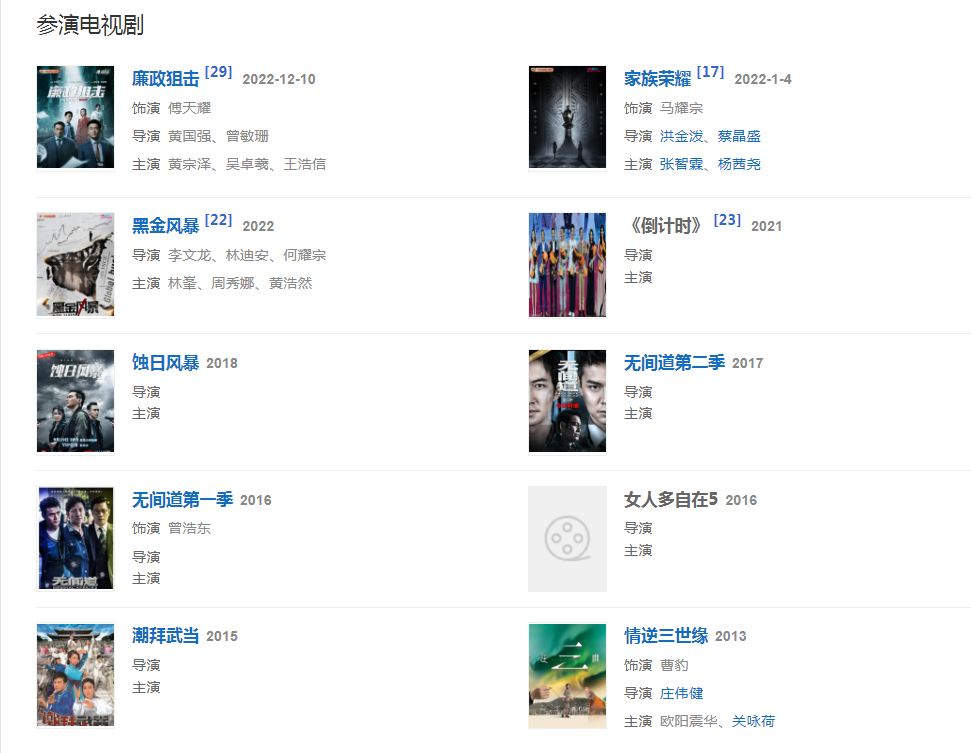Open director 蔡晶盛's page
This screenshot has width=971, height=753.
739,136
